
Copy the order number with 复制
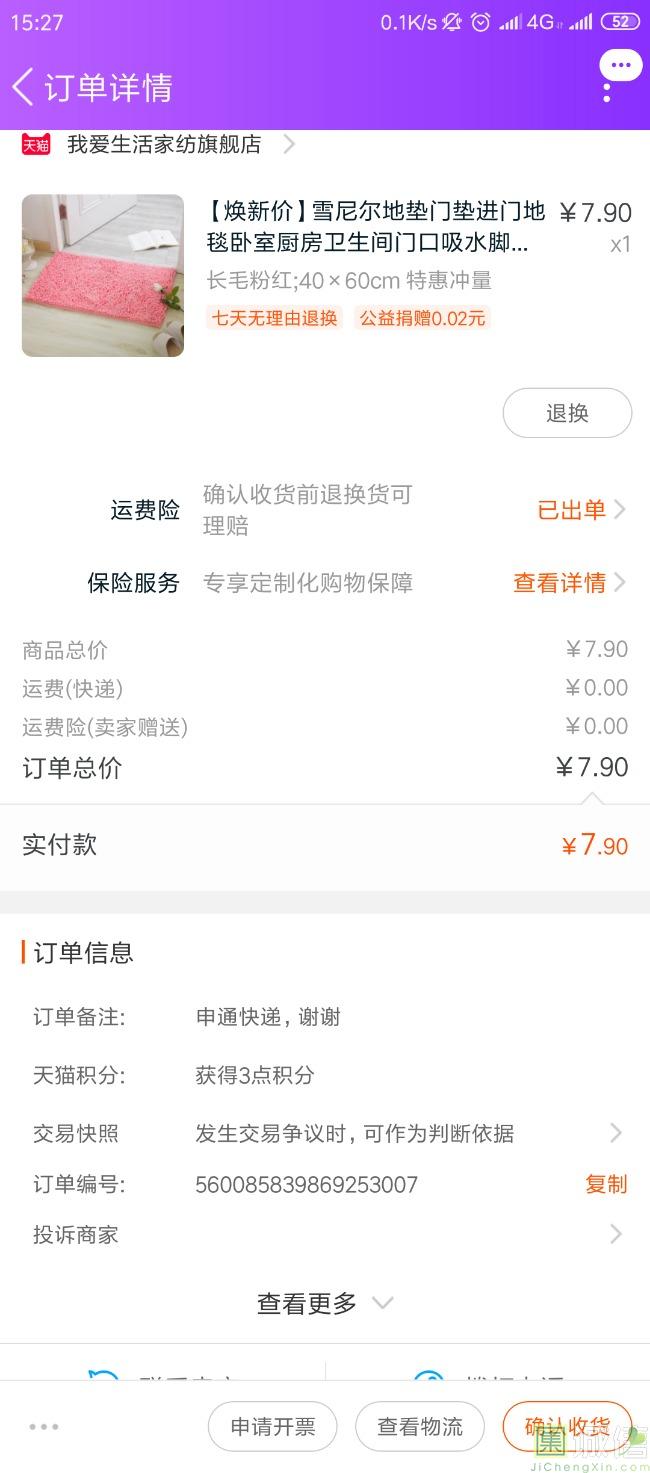coord(606,1184)
